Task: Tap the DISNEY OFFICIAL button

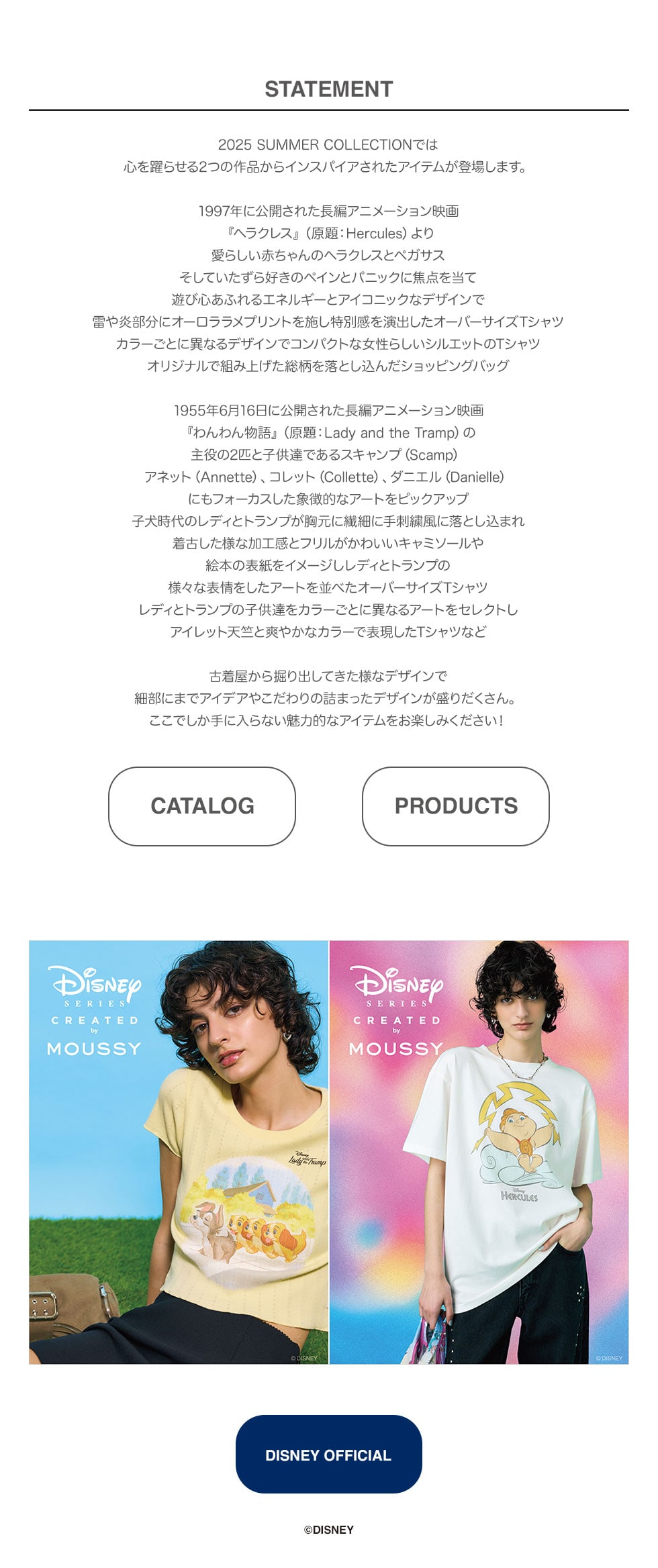Action: [328, 1455]
